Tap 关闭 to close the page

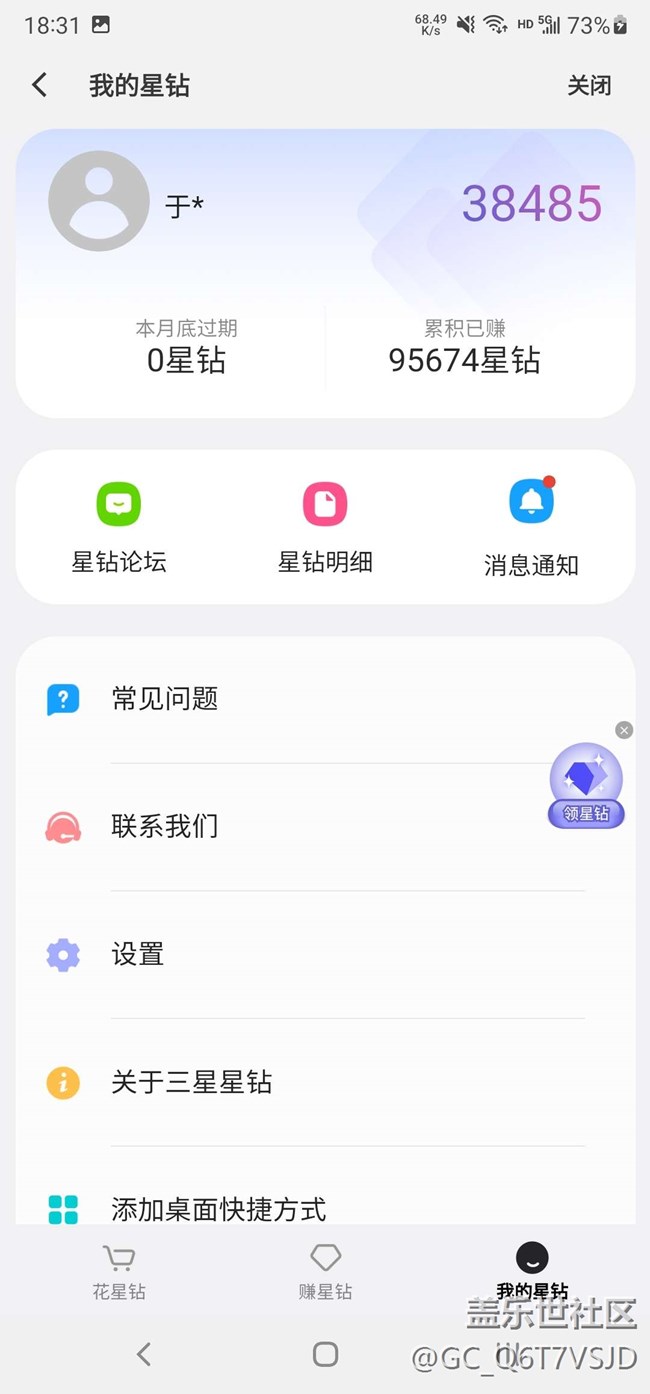click(x=589, y=86)
